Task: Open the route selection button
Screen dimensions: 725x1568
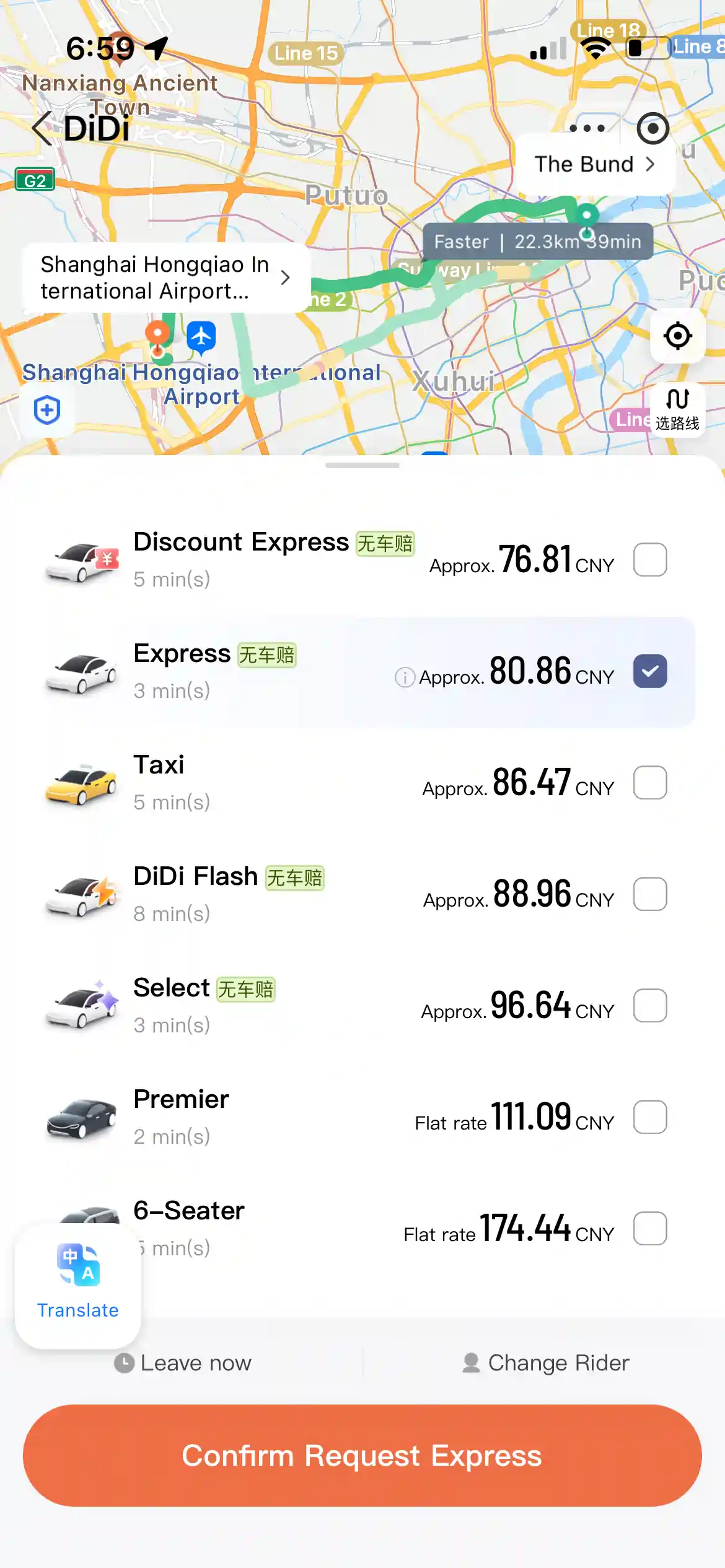Action: tap(677, 409)
